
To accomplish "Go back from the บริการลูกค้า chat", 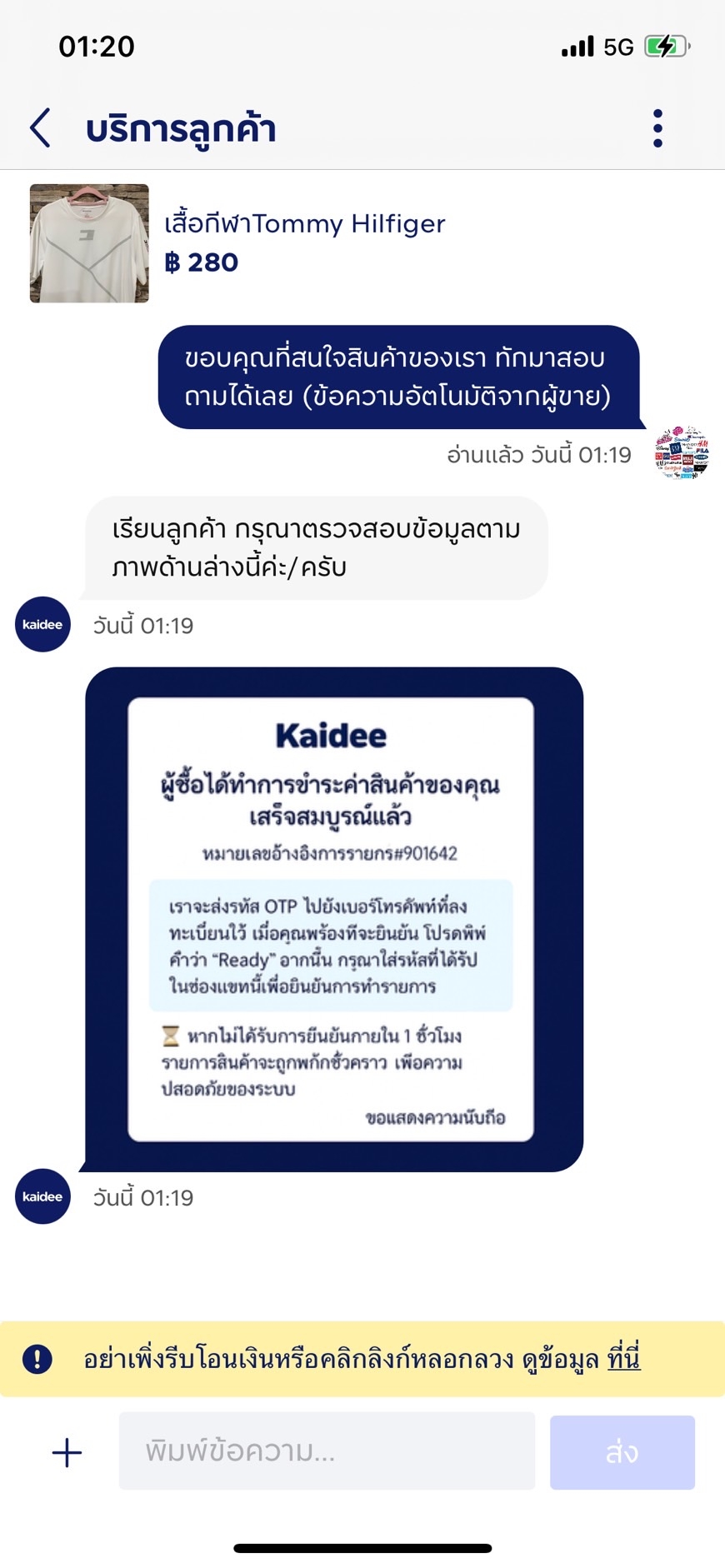I will tap(40, 128).
